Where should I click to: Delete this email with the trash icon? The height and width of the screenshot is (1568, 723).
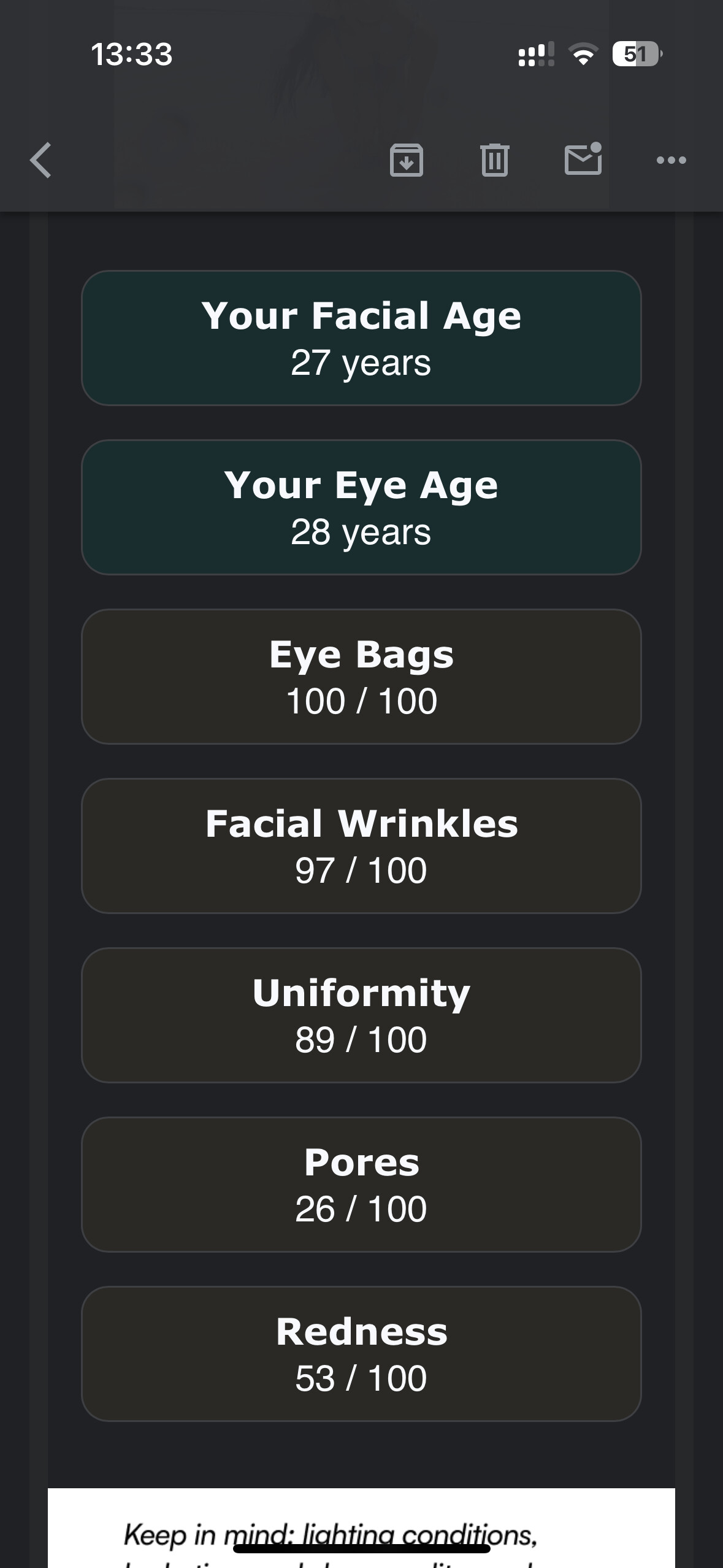coord(495,159)
